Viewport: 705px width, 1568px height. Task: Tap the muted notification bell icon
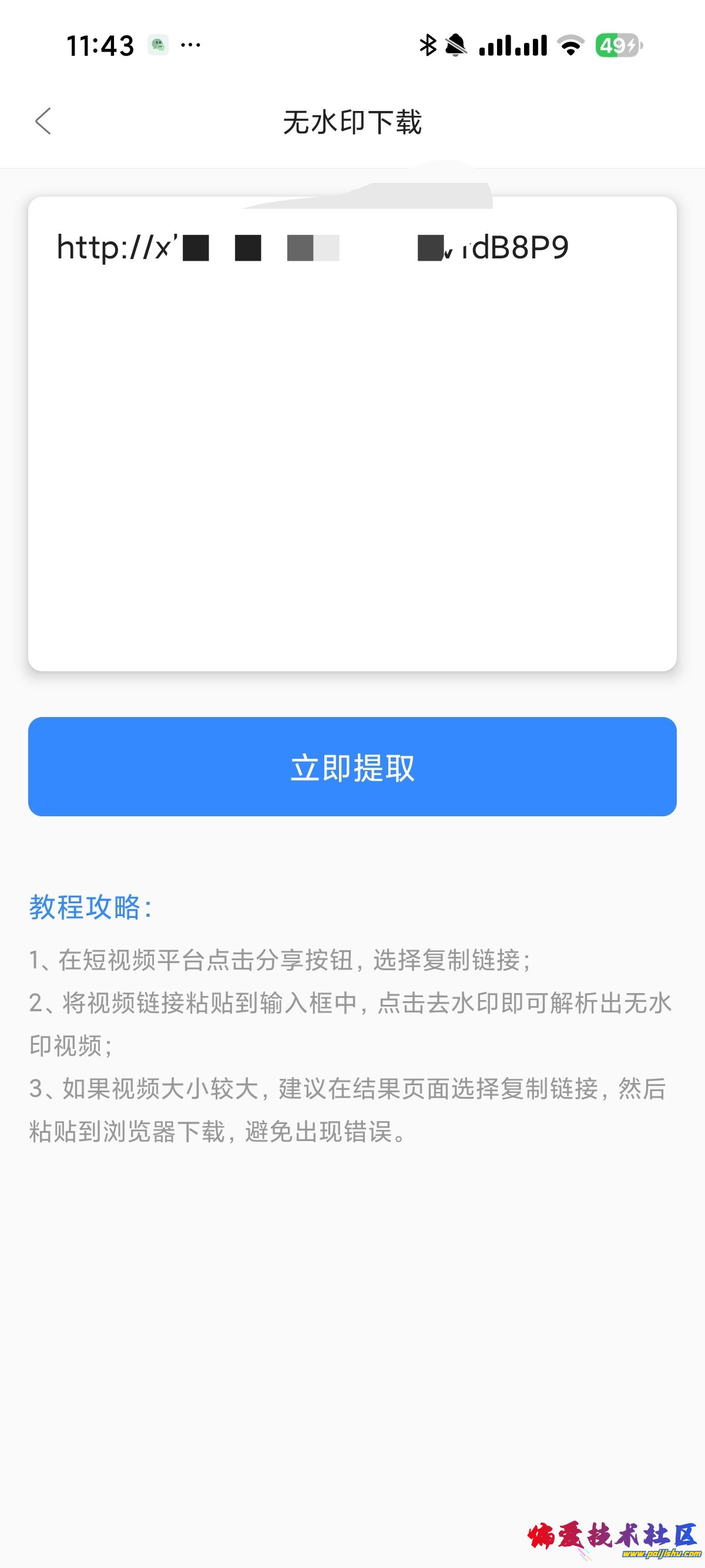point(455,45)
